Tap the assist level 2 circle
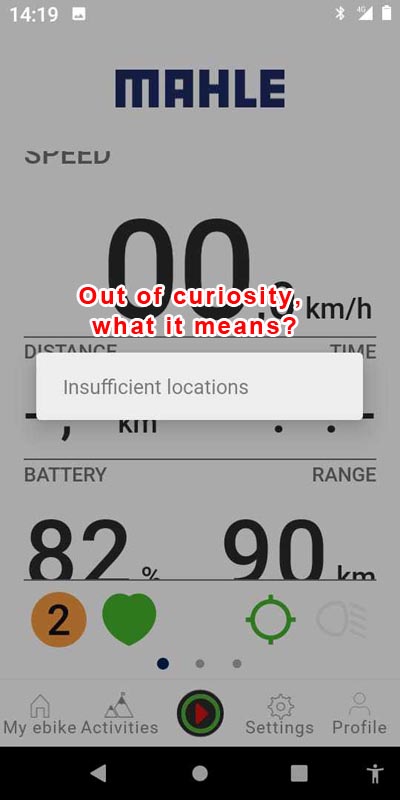This screenshot has height=800, width=400. [x=59, y=619]
